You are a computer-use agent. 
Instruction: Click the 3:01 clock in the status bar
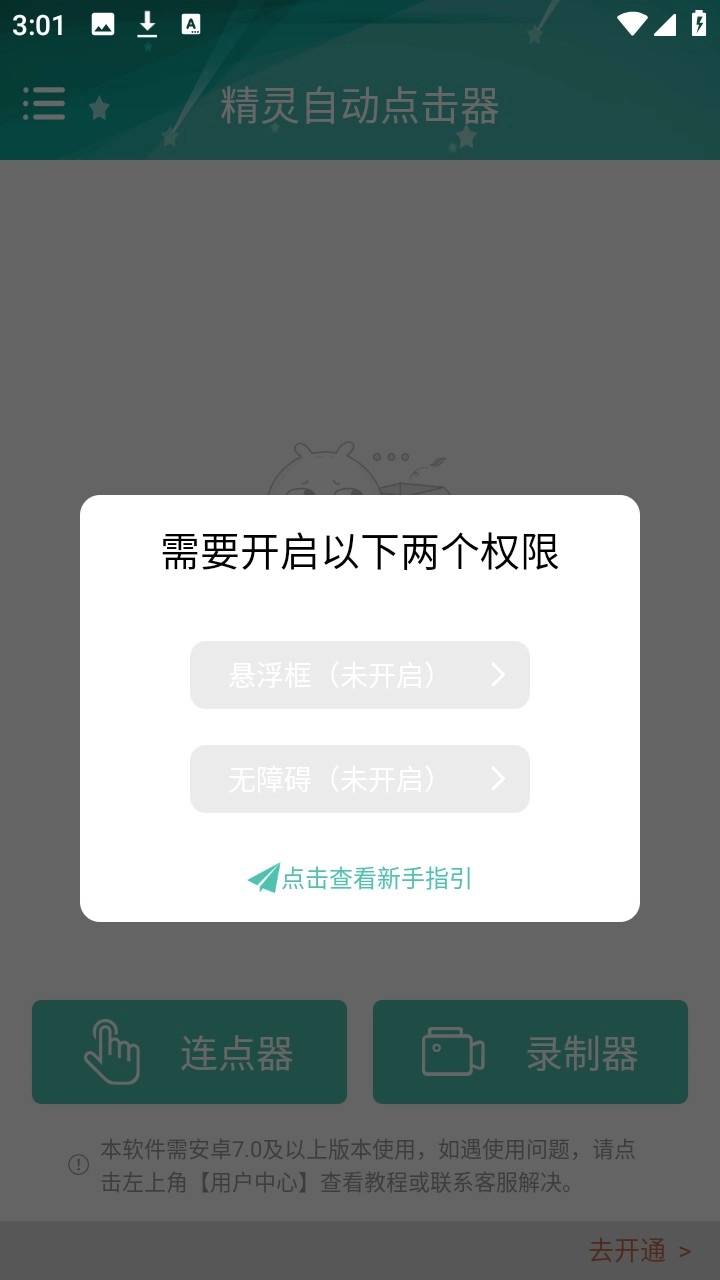click(x=37, y=25)
